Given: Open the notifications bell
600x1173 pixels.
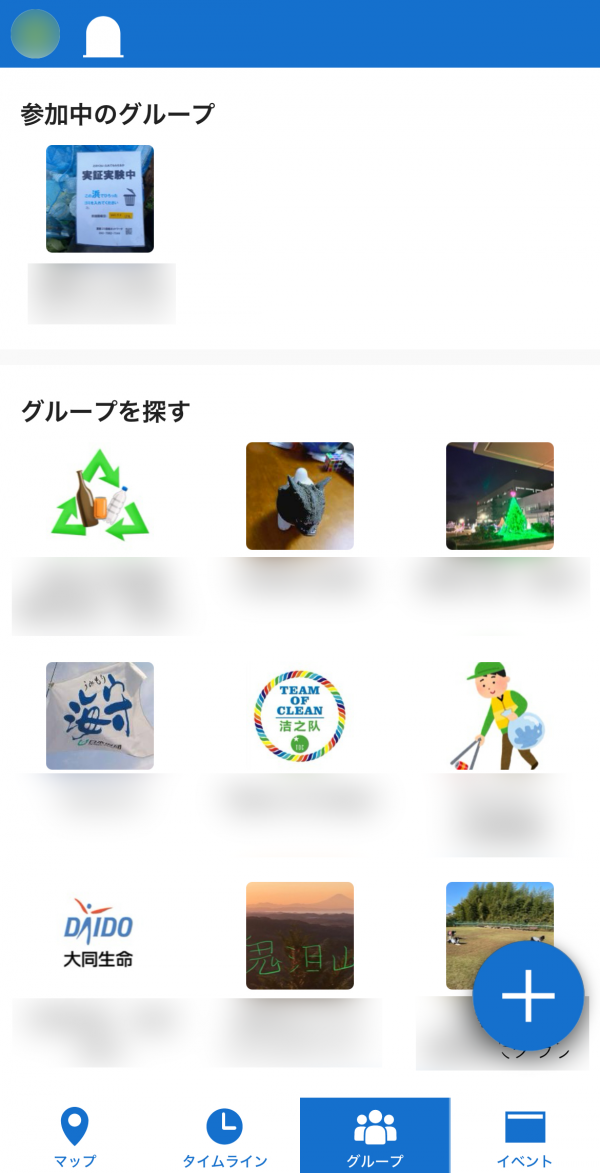Looking at the screenshot, I should click(103, 37).
